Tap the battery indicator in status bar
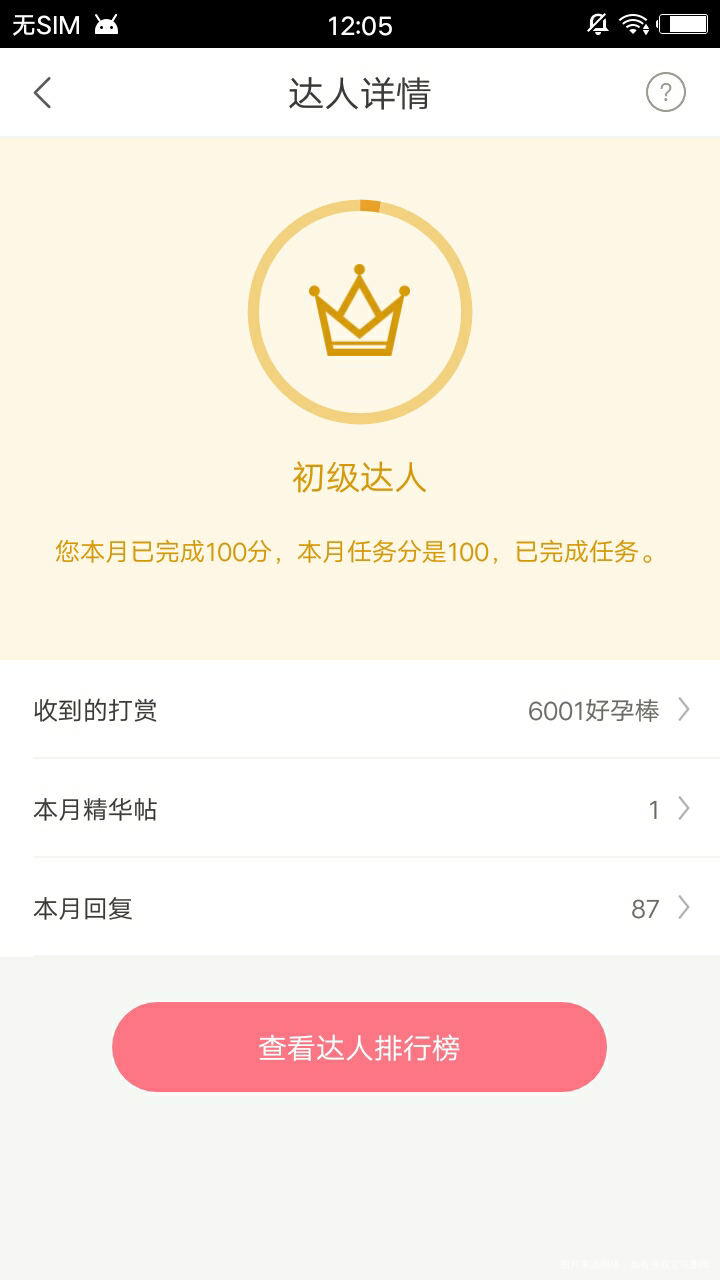The width and height of the screenshot is (720, 1280). tap(688, 24)
